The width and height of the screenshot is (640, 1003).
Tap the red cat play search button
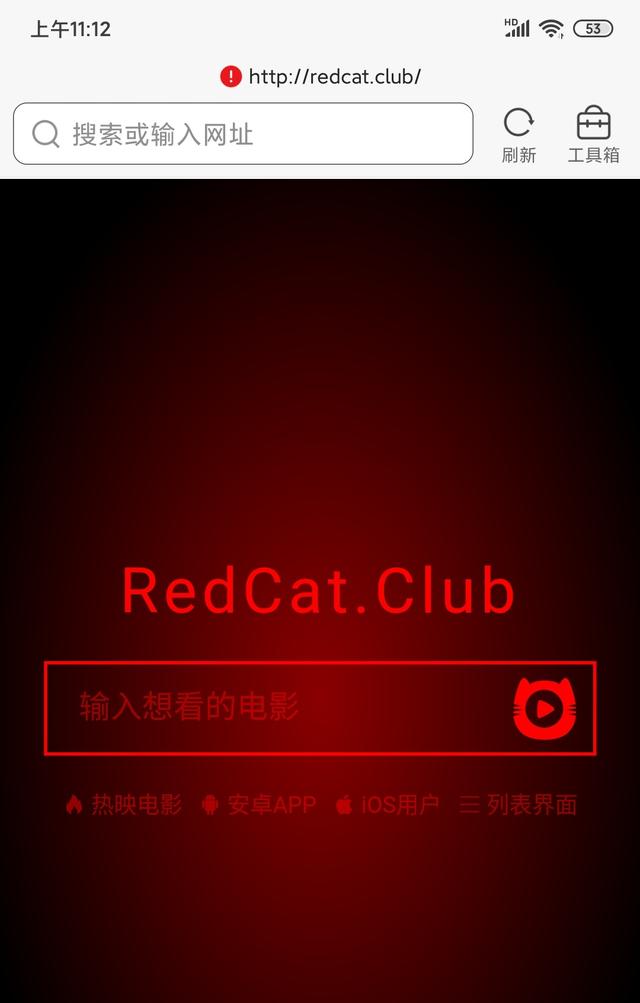pos(546,708)
